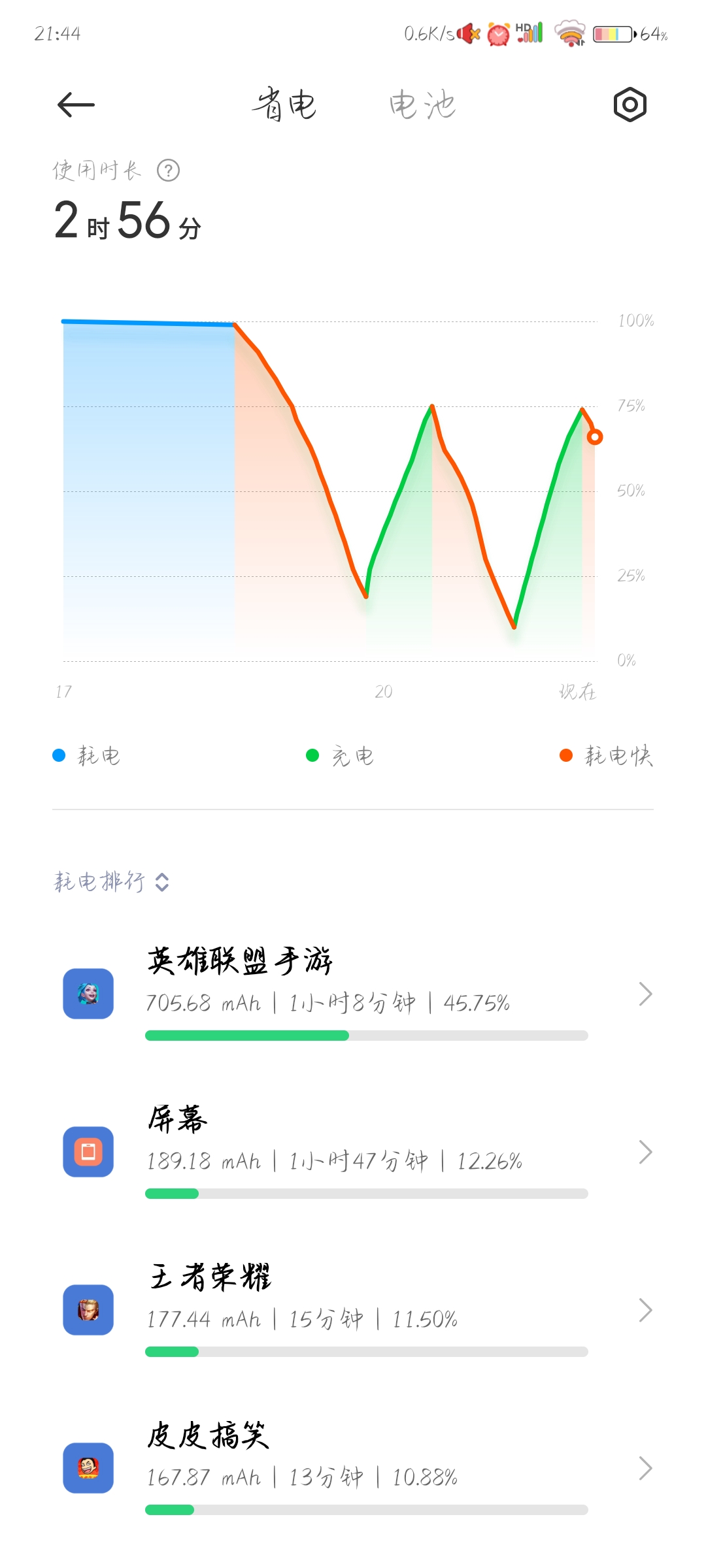
Task: Tap the current battery point on chart
Action: pos(594,437)
